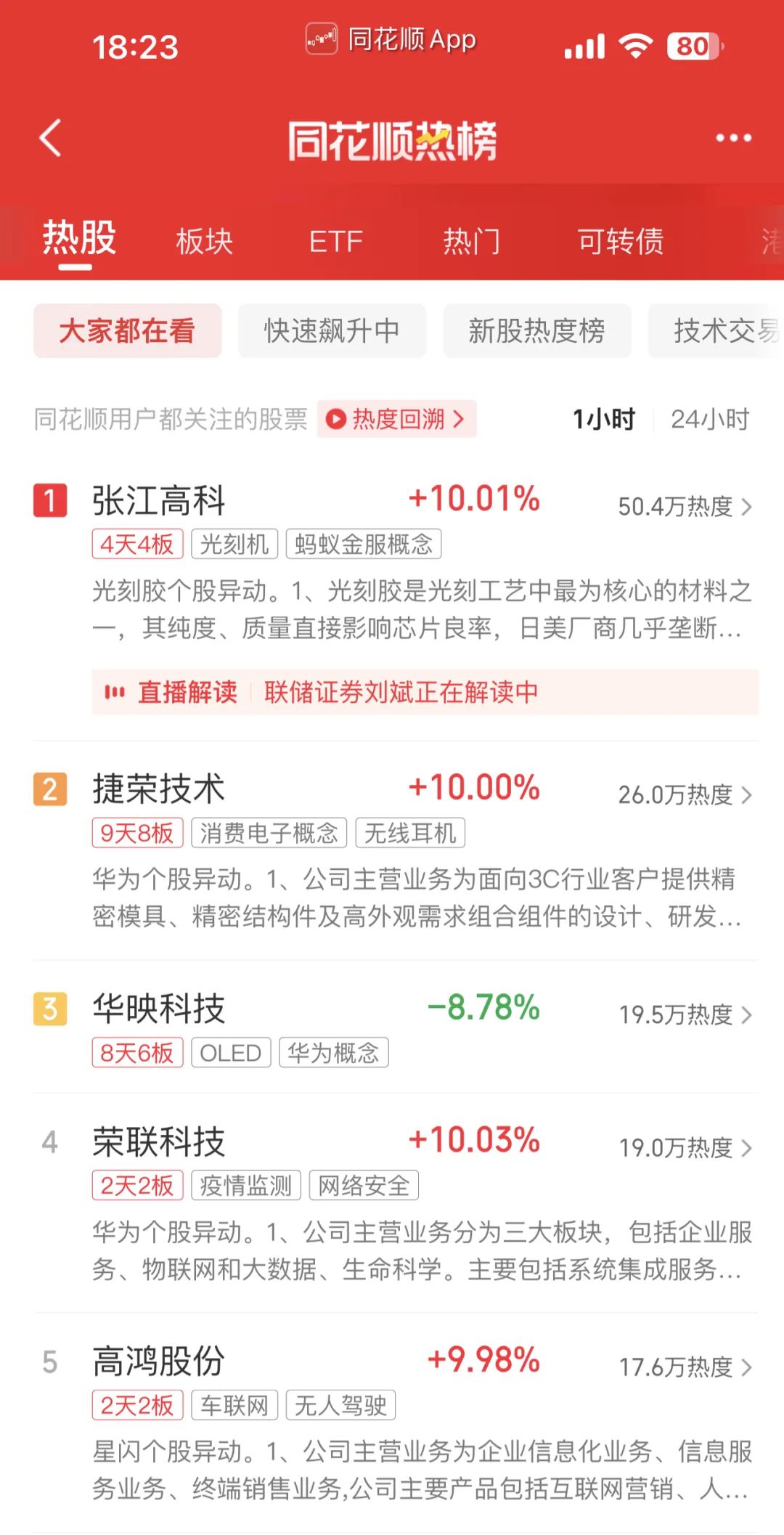
Task: Tap the 无人驾驶 tag under 高鸿股份
Action: coord(340,1405)
